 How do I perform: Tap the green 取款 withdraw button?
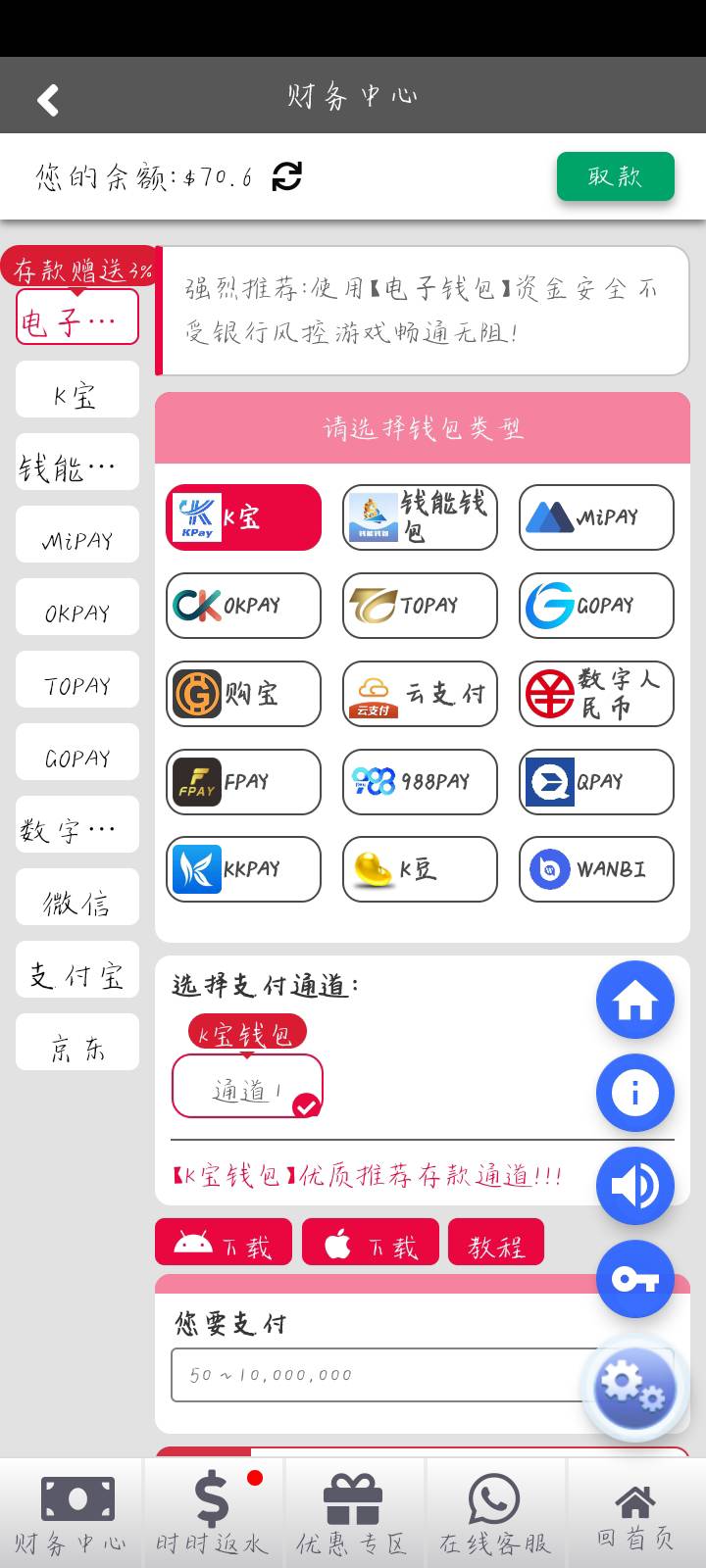(x=616, y=176)
